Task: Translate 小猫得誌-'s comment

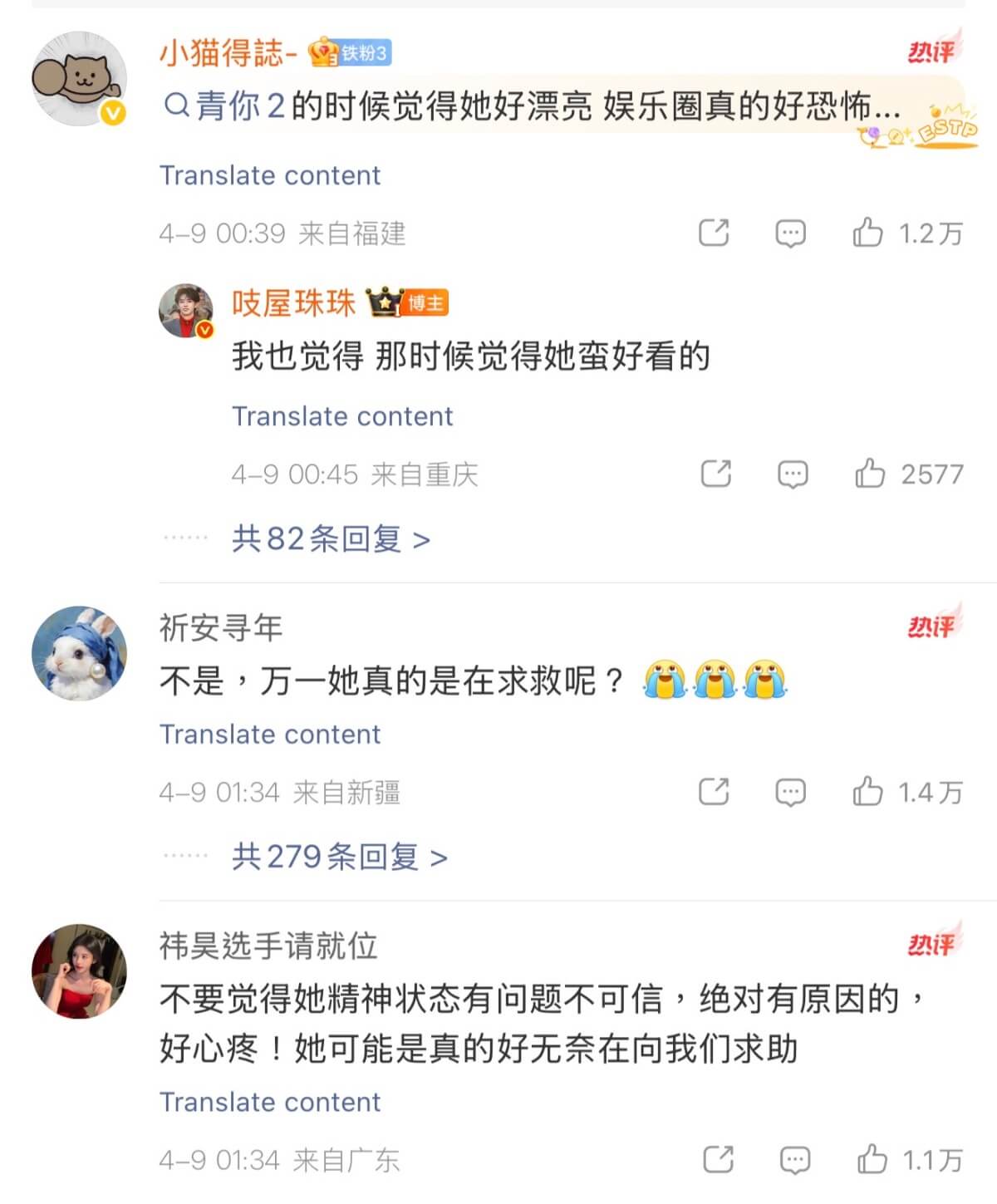Action: [269, 175]
